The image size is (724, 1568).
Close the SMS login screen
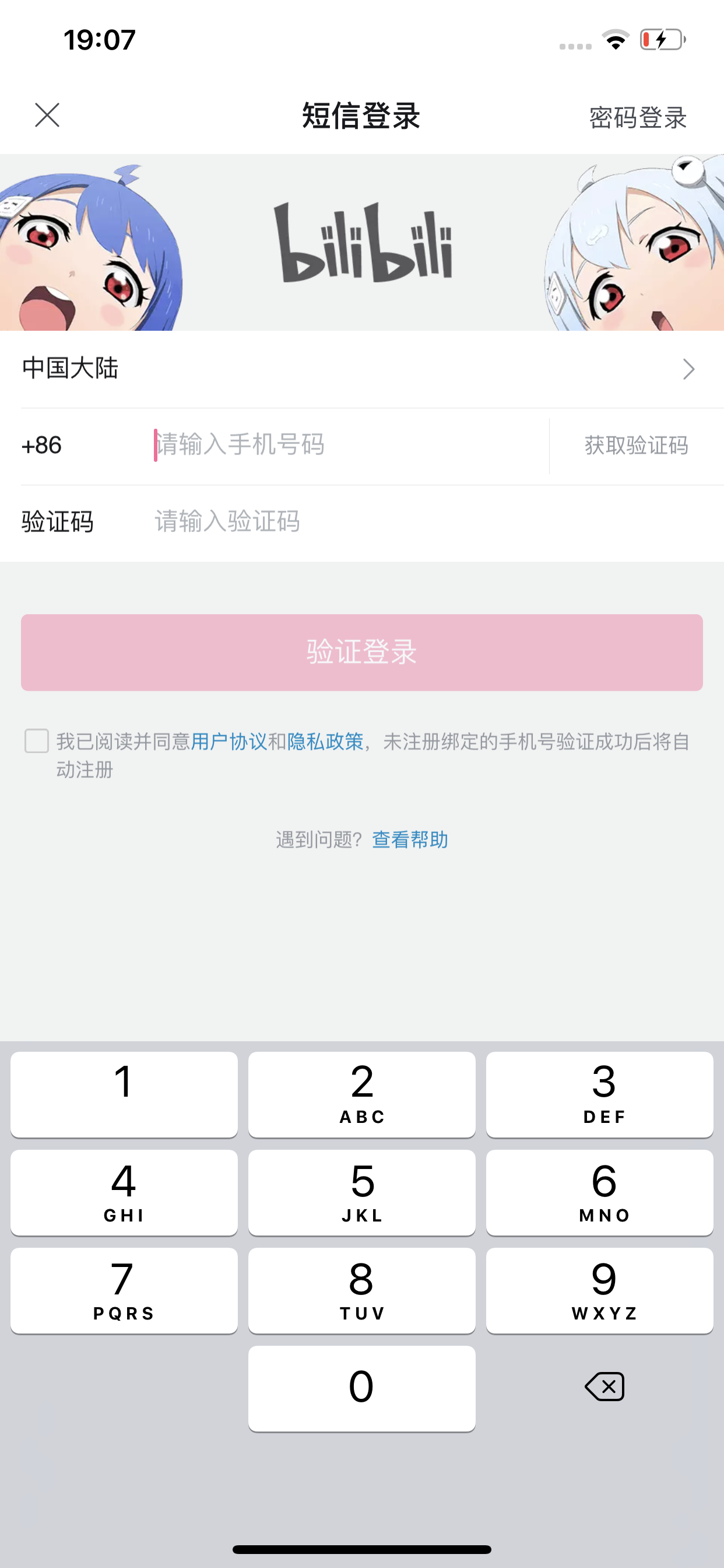click(47, 115)
